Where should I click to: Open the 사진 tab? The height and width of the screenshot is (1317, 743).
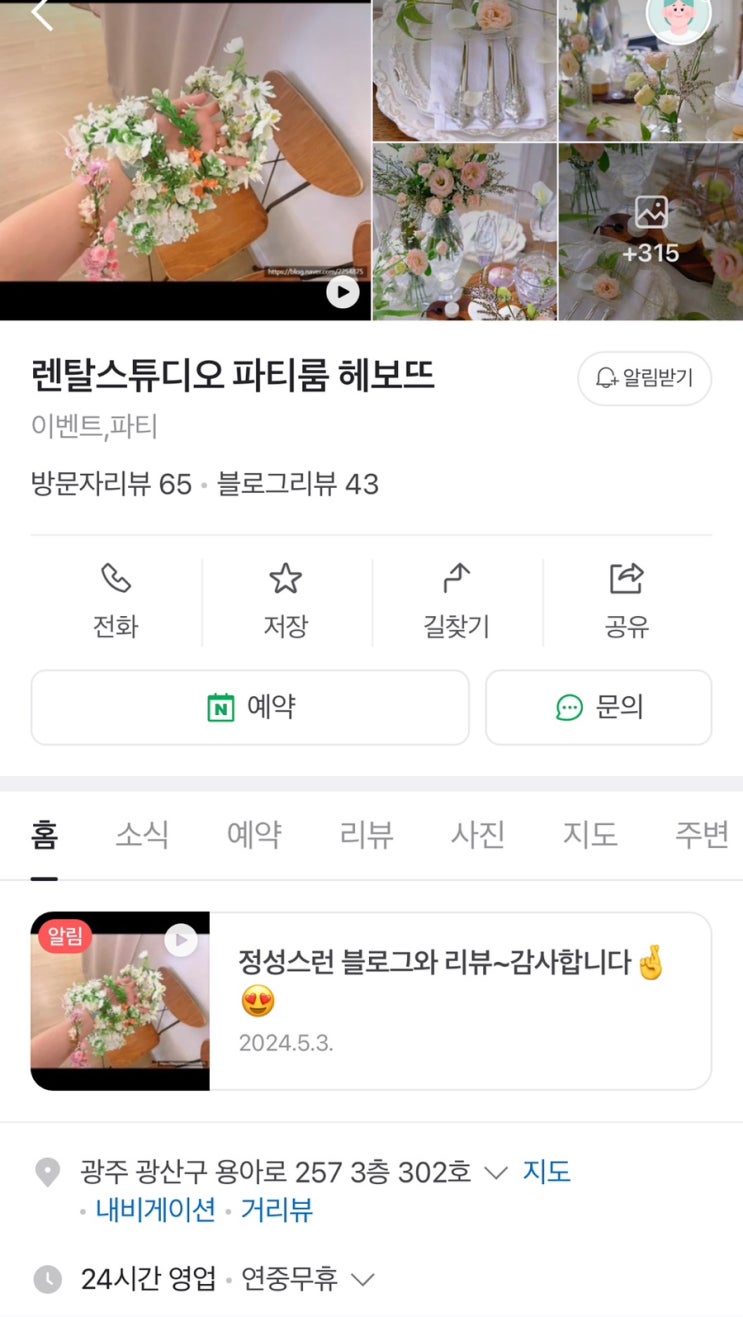[x=478, y=834]
